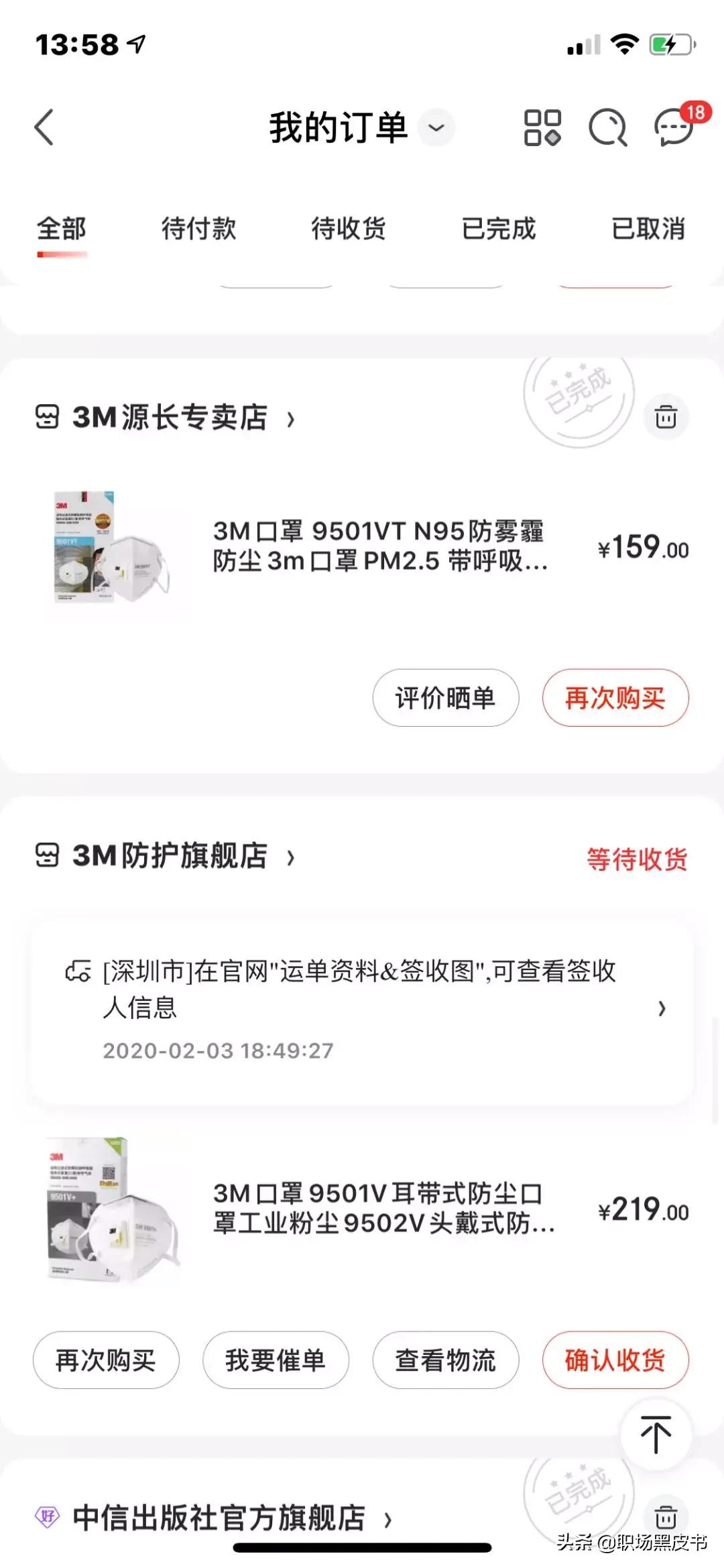Tap 我要催单 to urge shipment
The height and width of the screenshot is (1568, 724).
click(x=276, y=1360)
